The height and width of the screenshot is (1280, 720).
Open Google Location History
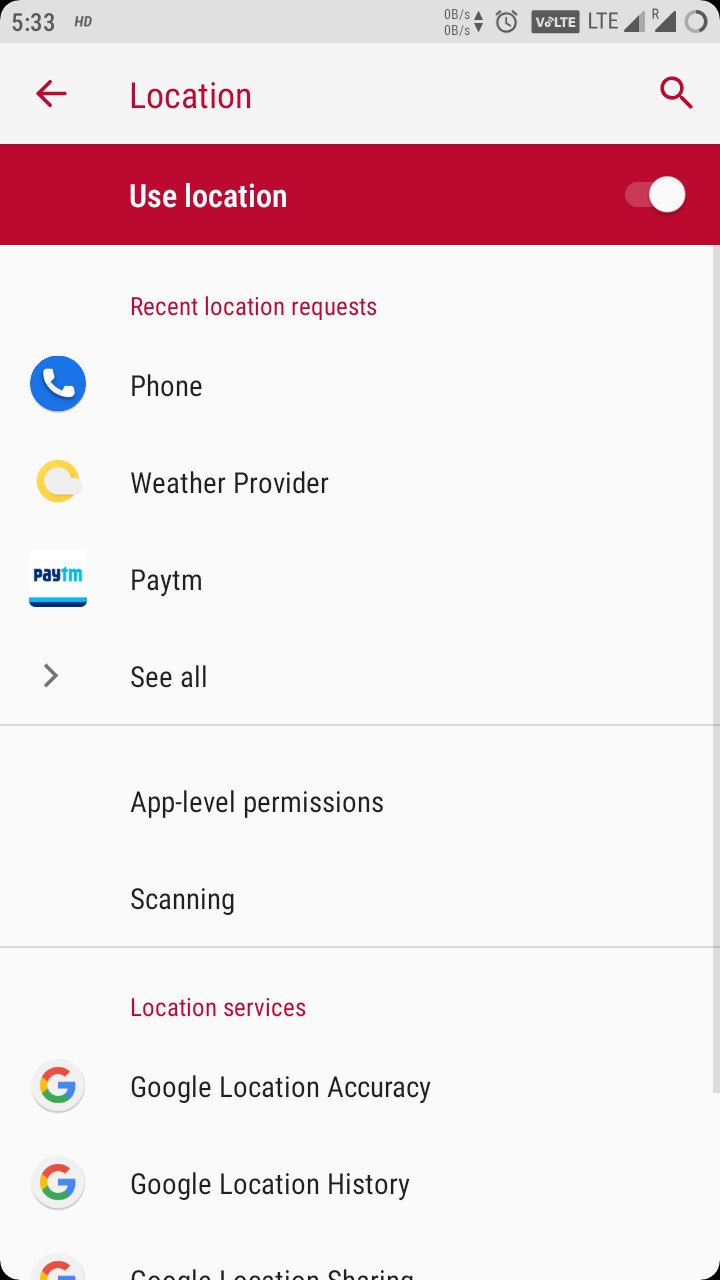[360, 1184]
